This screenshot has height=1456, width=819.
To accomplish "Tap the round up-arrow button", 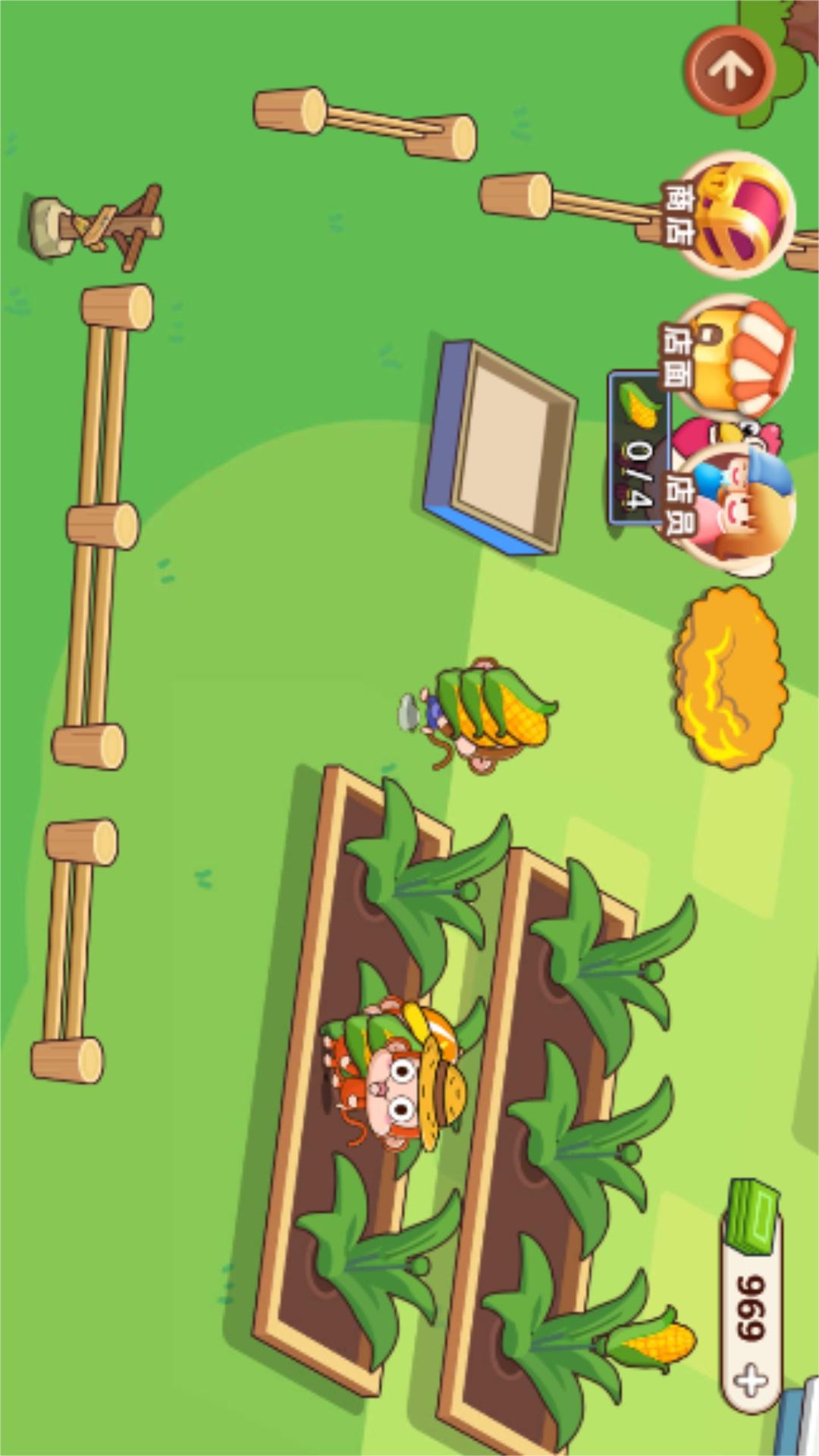I will pos(730,70).
